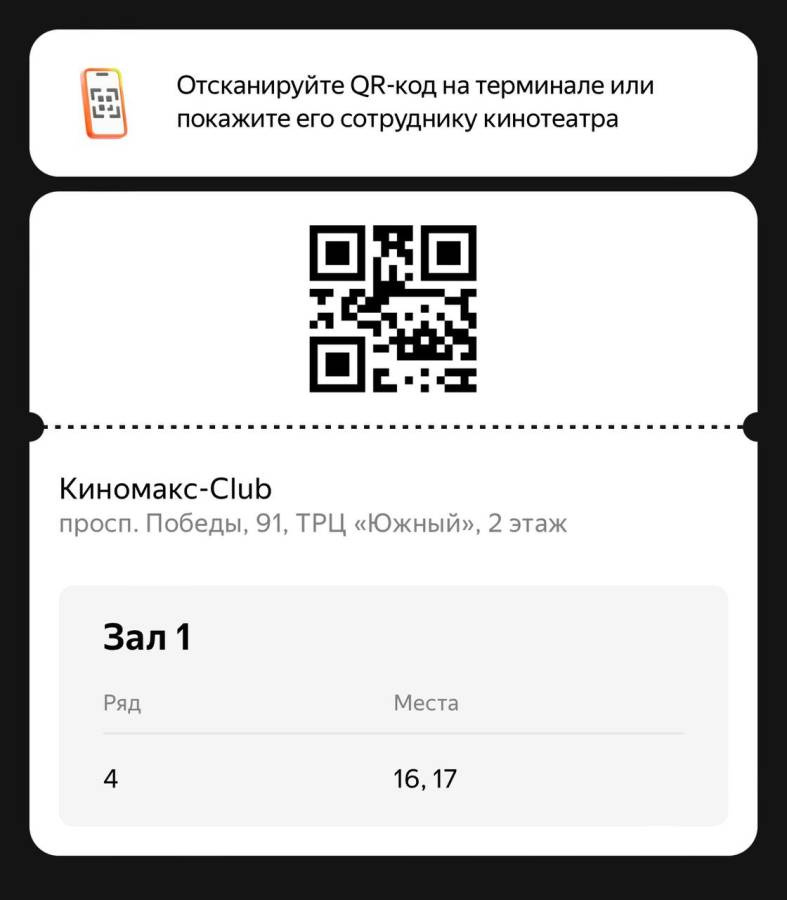
Task: Tap the orange phone QR-scan icon
Action: (103, 100)
